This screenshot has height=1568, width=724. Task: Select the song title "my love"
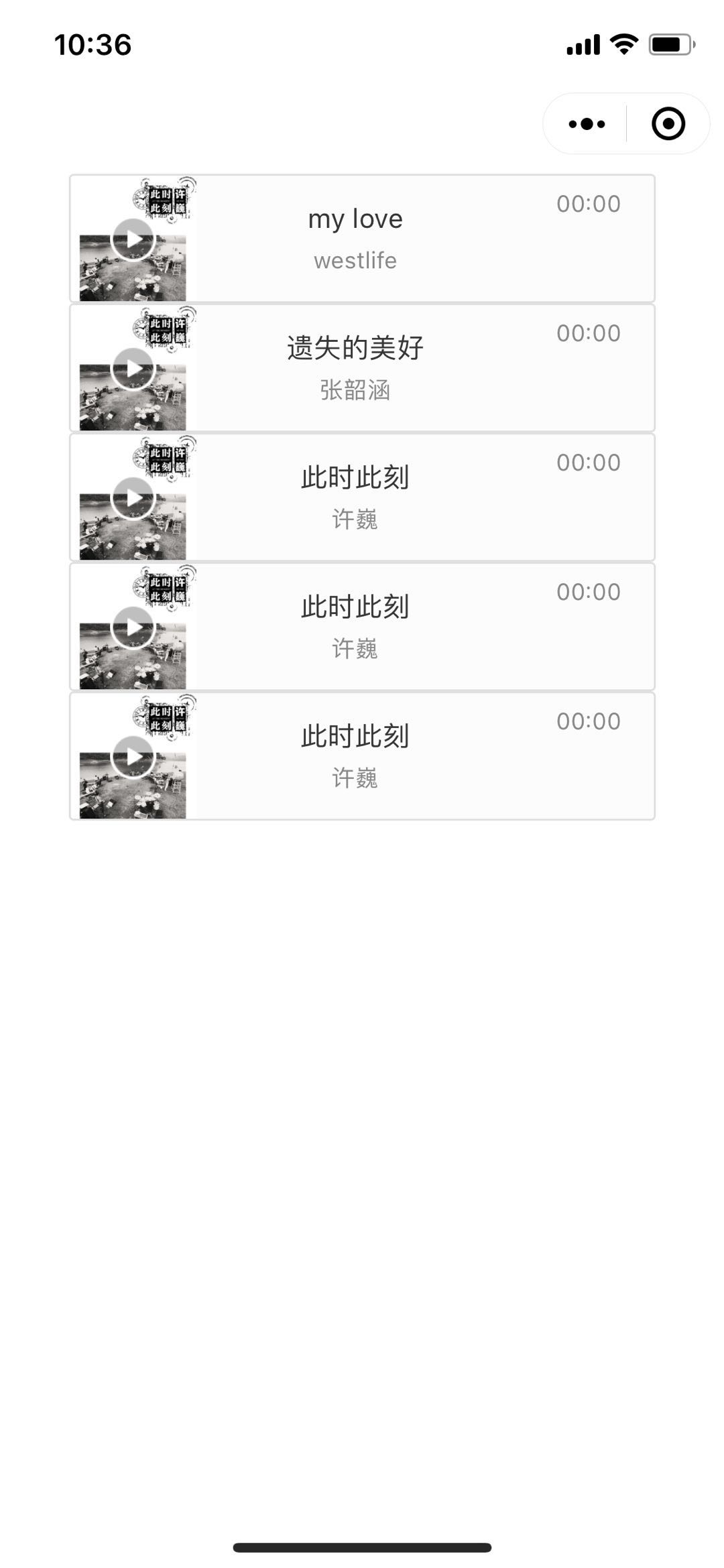[x=355, y=218]
